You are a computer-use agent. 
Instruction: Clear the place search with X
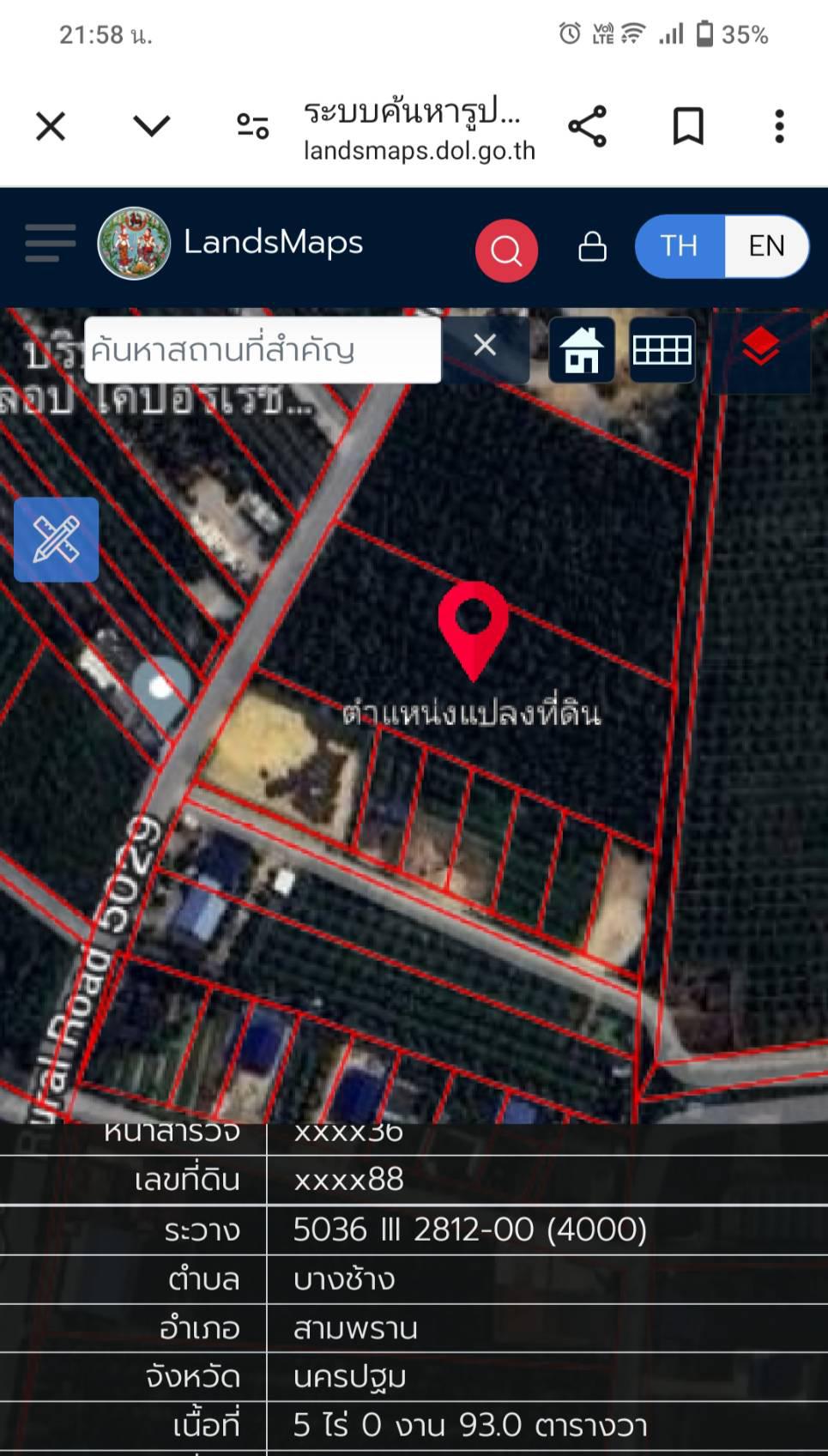485,345
